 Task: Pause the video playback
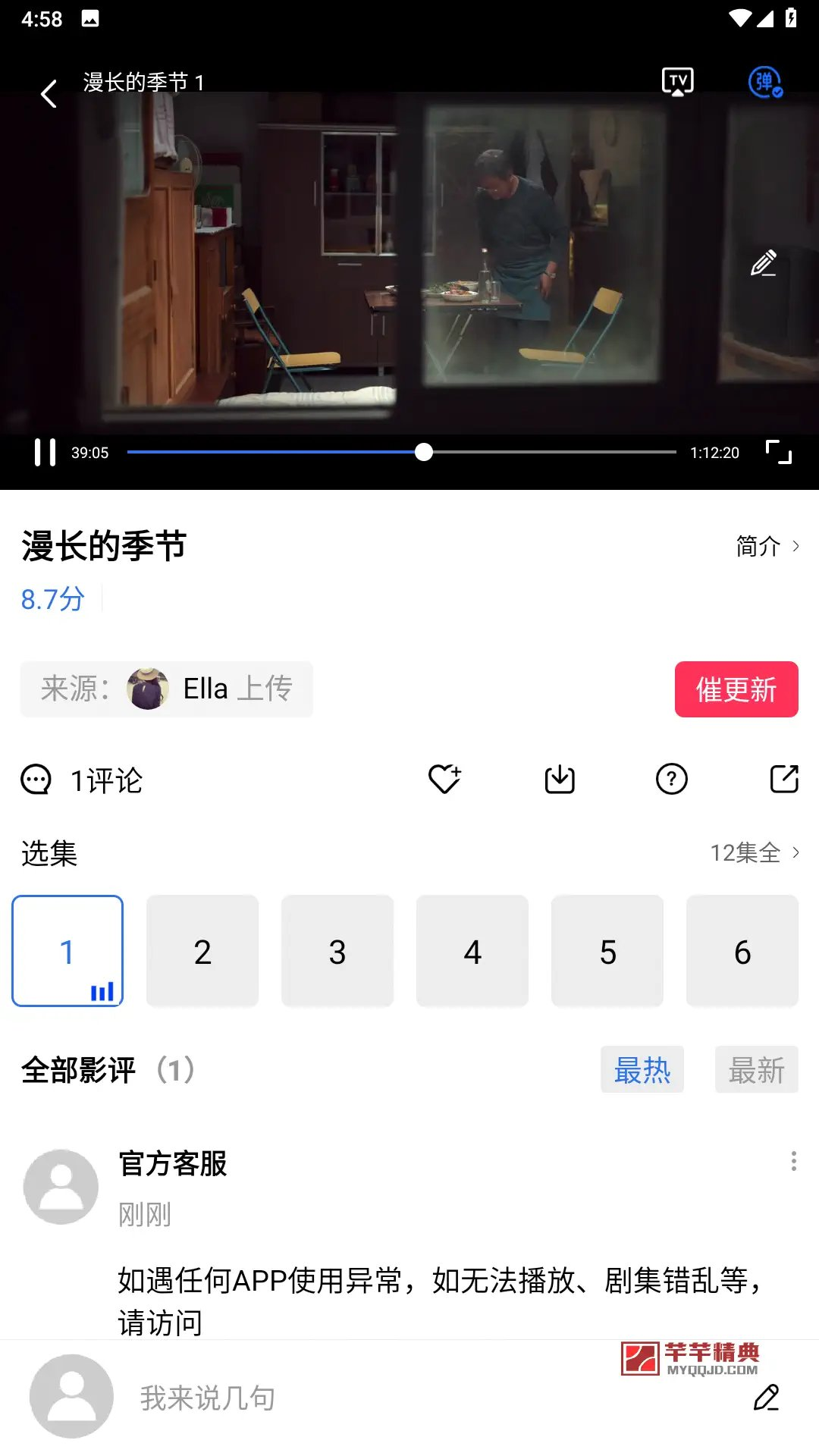point(45,453)
